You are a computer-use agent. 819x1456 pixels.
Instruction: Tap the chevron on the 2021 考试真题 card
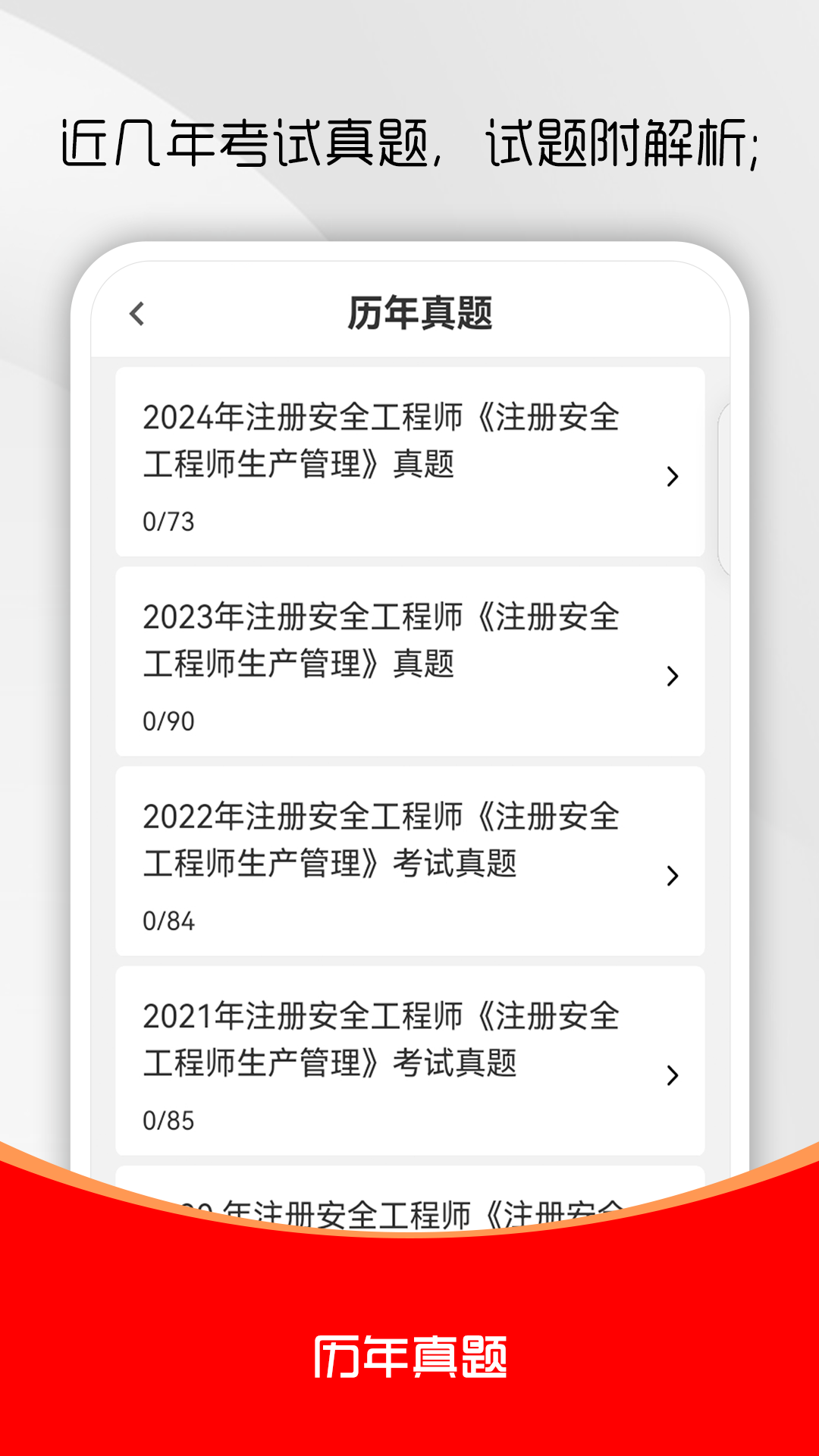tap(672, 1075)
